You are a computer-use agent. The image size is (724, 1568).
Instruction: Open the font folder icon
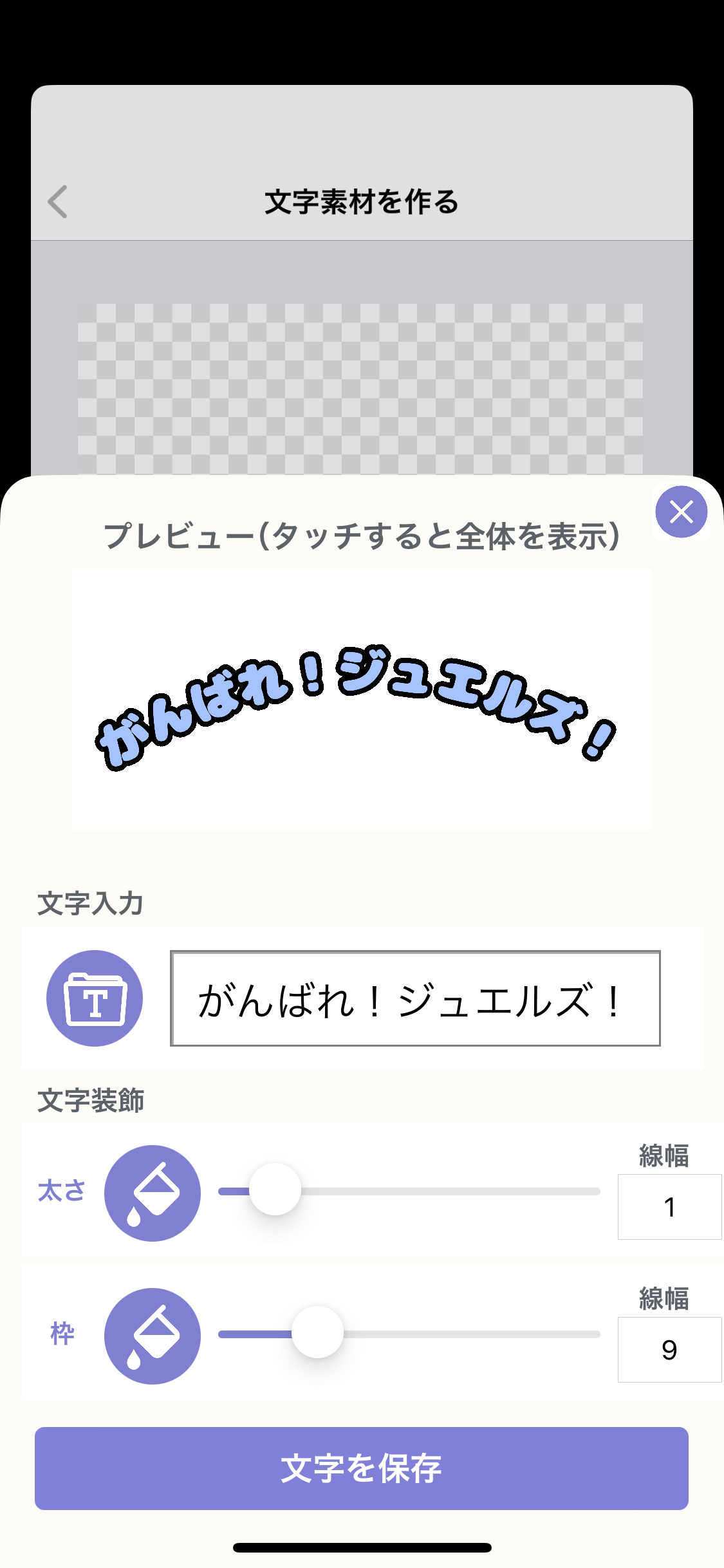95,998
